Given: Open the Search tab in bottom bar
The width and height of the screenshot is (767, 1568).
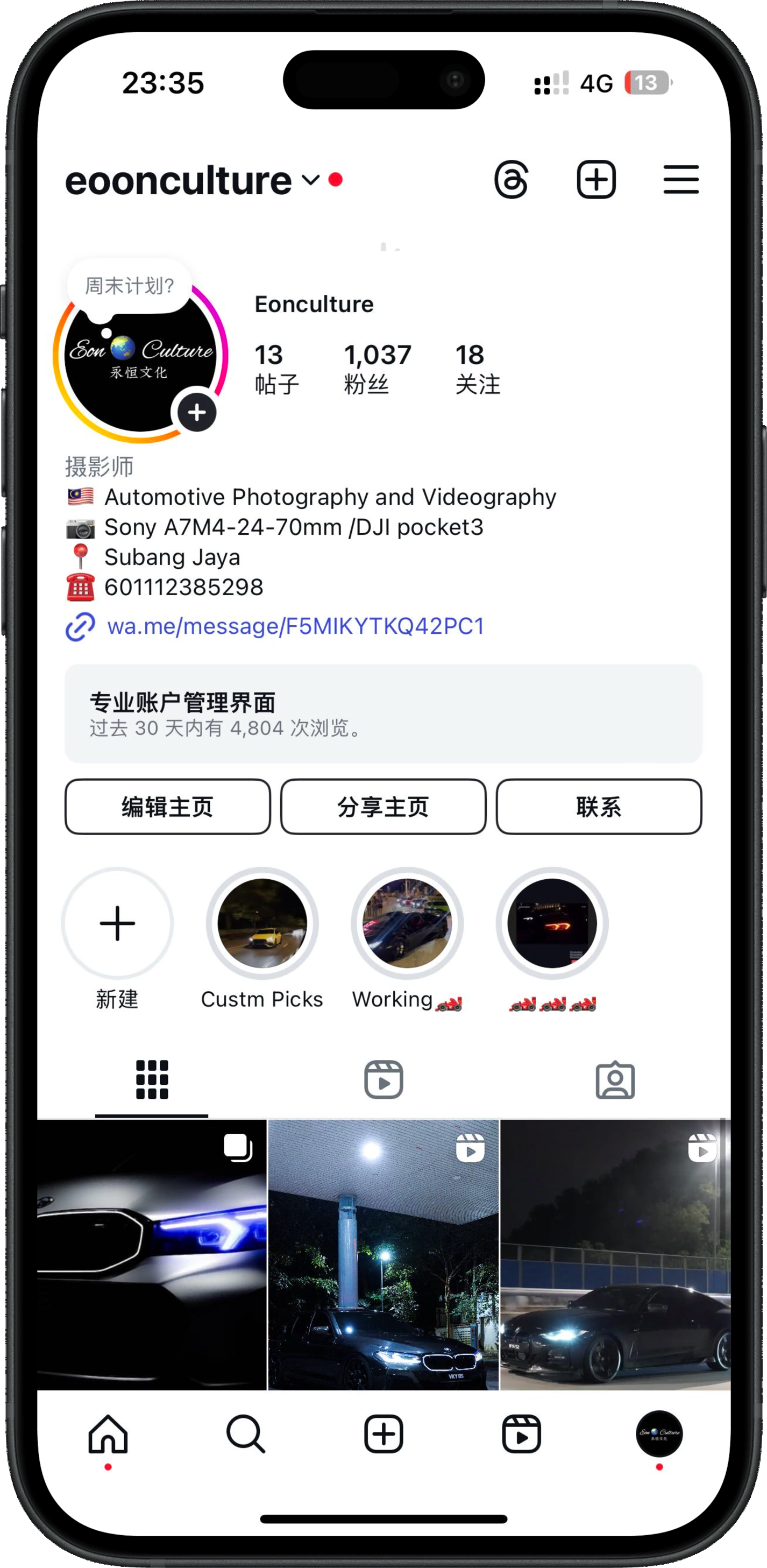Looking at the screenshot, I should point(246,1434).
